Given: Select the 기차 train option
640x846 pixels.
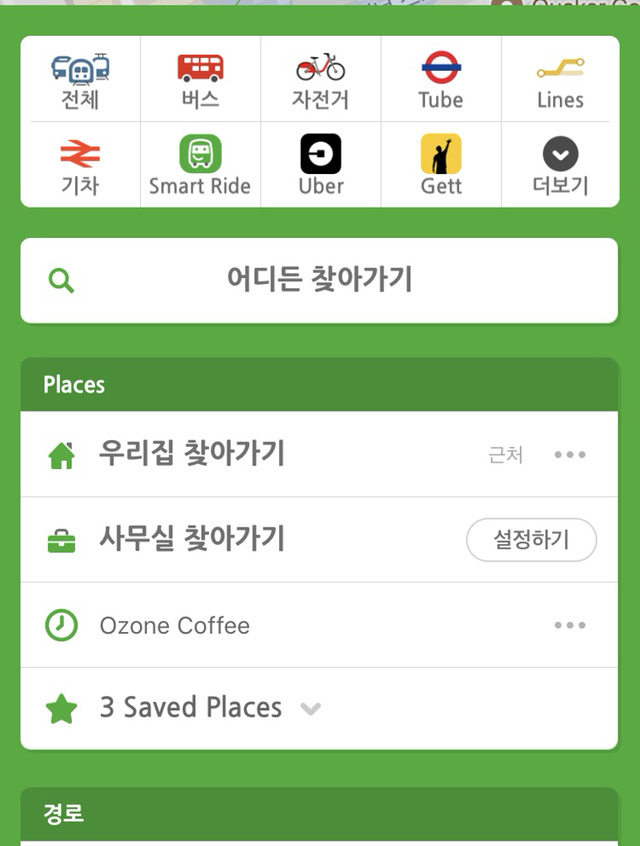Looking at the screenshot, I should coord(80,166).
